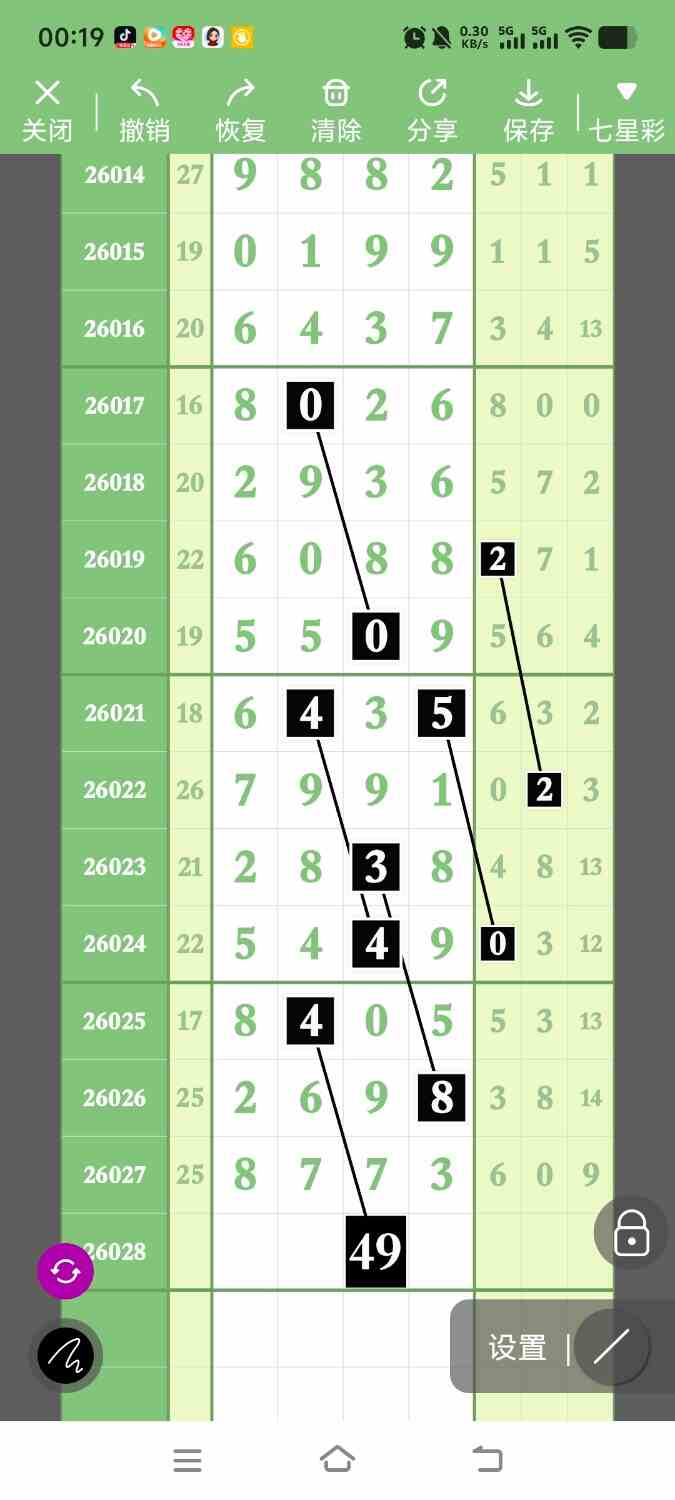
Task: Open the 七星彩 lottery type dropdown
Action: click(626, 111)
